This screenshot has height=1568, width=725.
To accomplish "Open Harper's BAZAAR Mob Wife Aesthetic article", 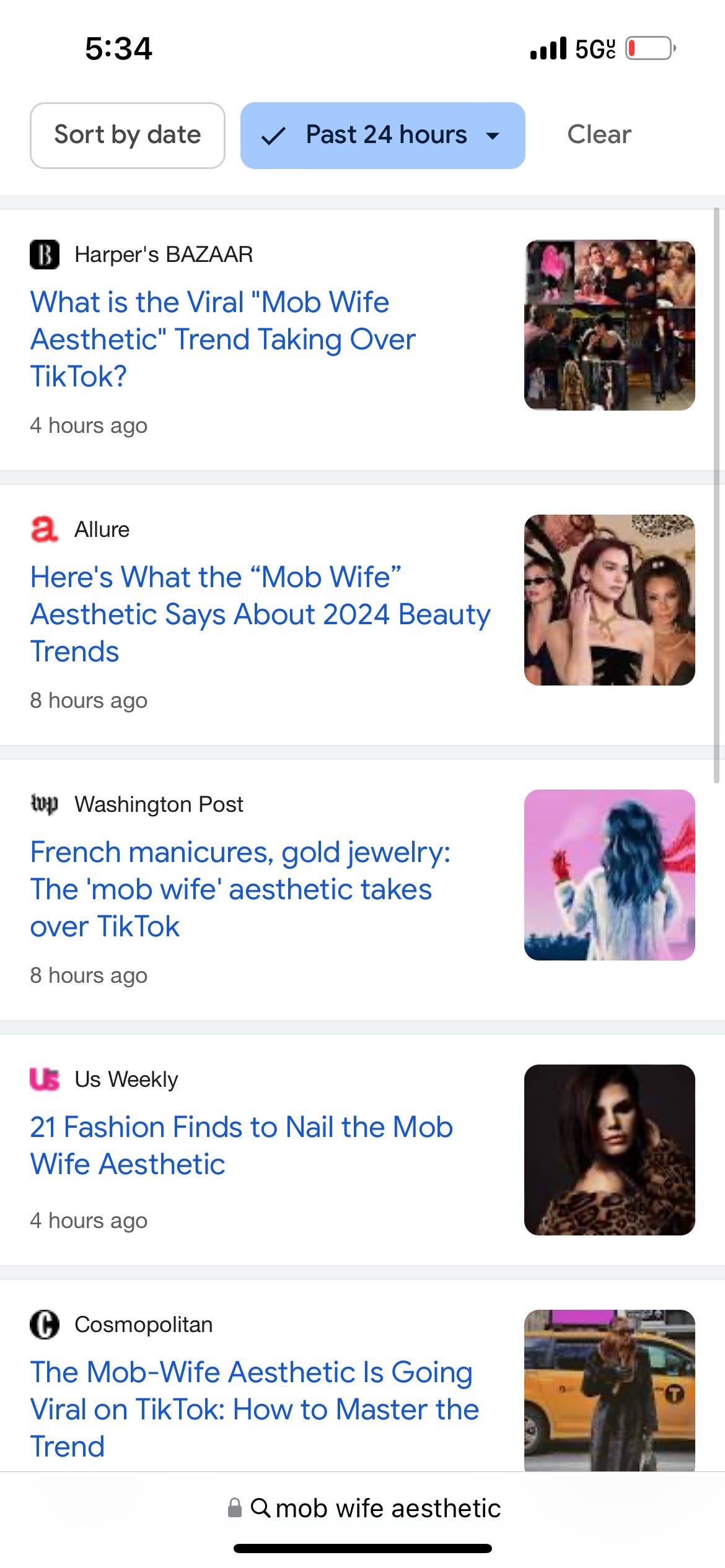I will click(222, 339).
